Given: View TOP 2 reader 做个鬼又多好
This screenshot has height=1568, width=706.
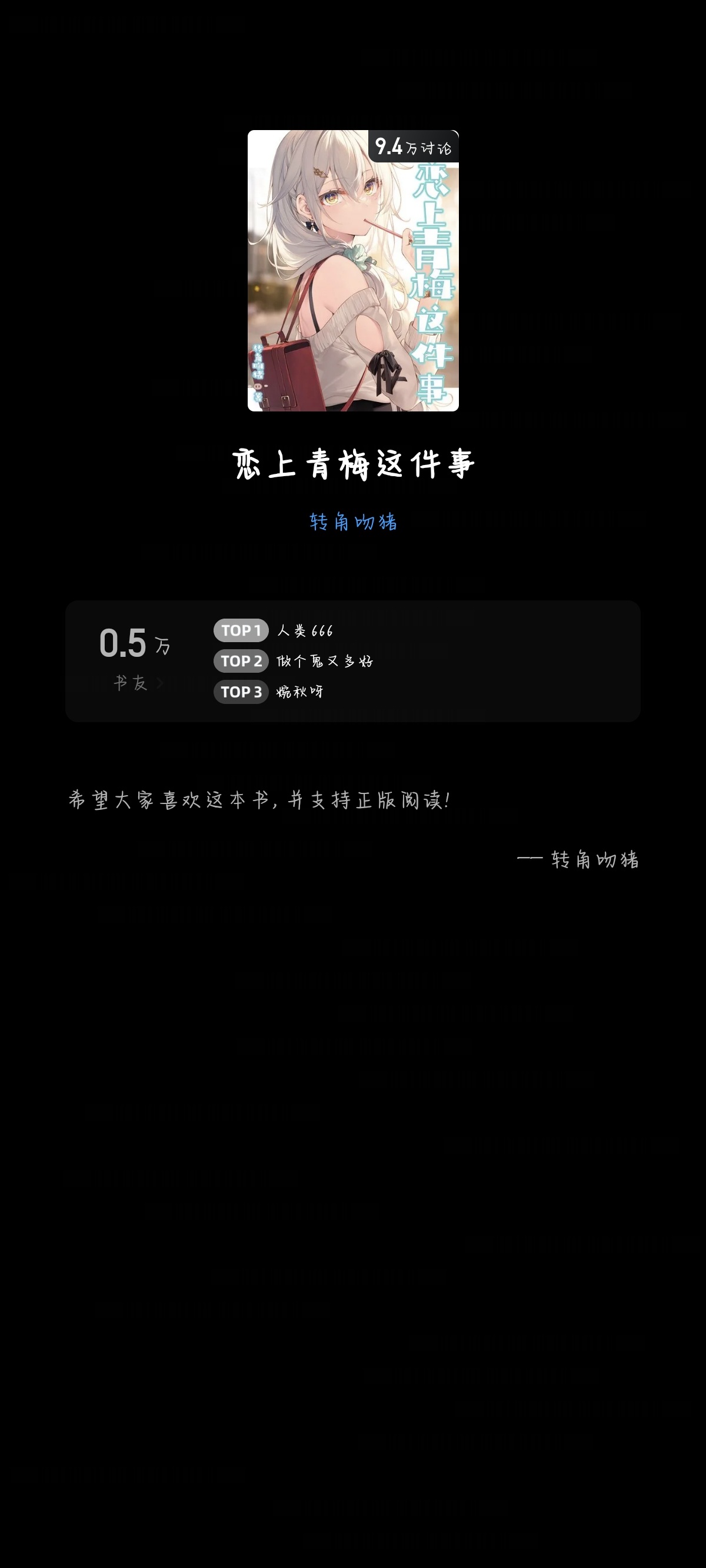Looking at the screenshot, I should pos(324,661).
